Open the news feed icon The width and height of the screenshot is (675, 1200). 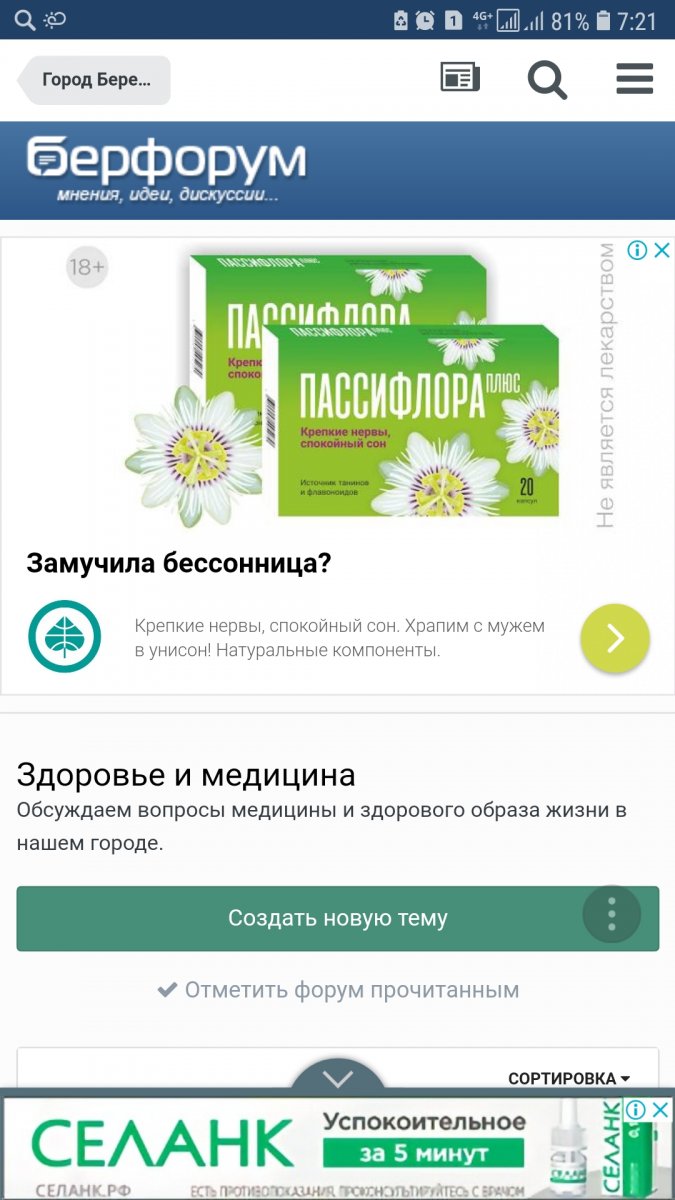(x=460, y=78)
